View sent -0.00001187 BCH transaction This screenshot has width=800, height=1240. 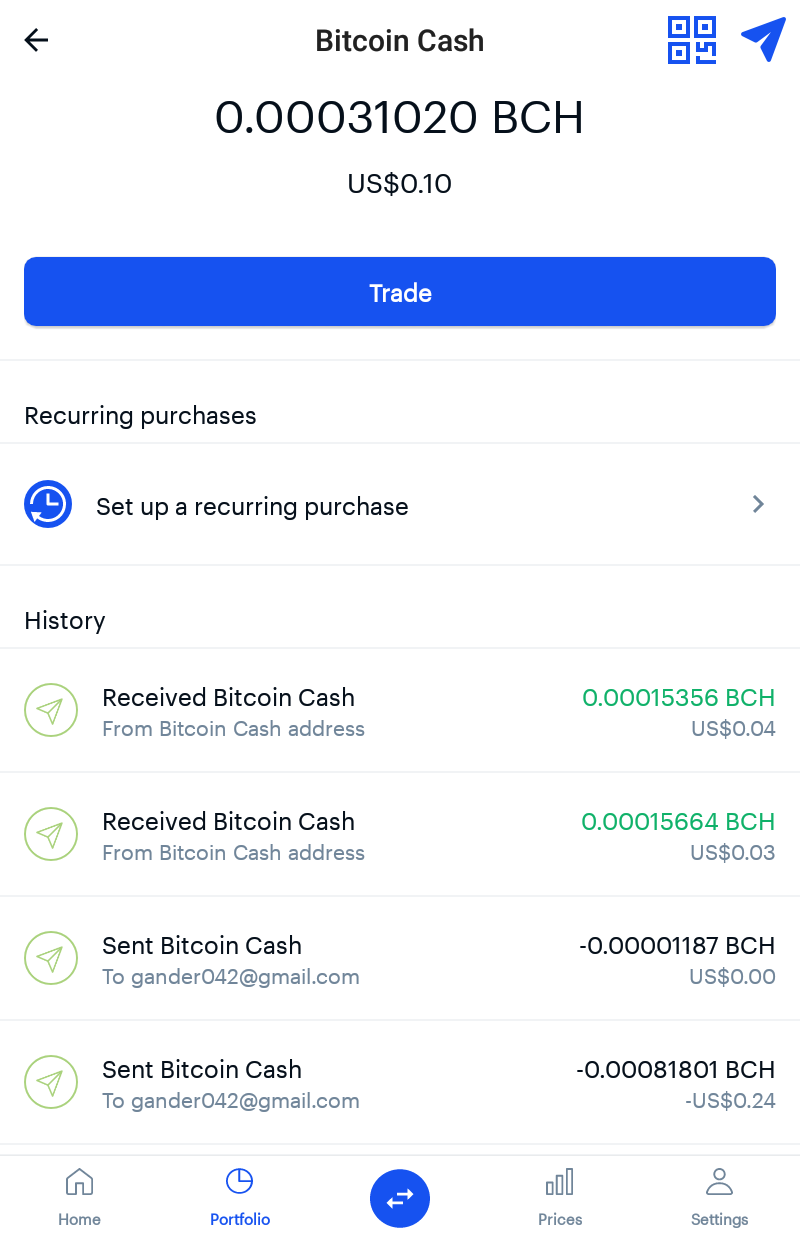coord(400,959)
